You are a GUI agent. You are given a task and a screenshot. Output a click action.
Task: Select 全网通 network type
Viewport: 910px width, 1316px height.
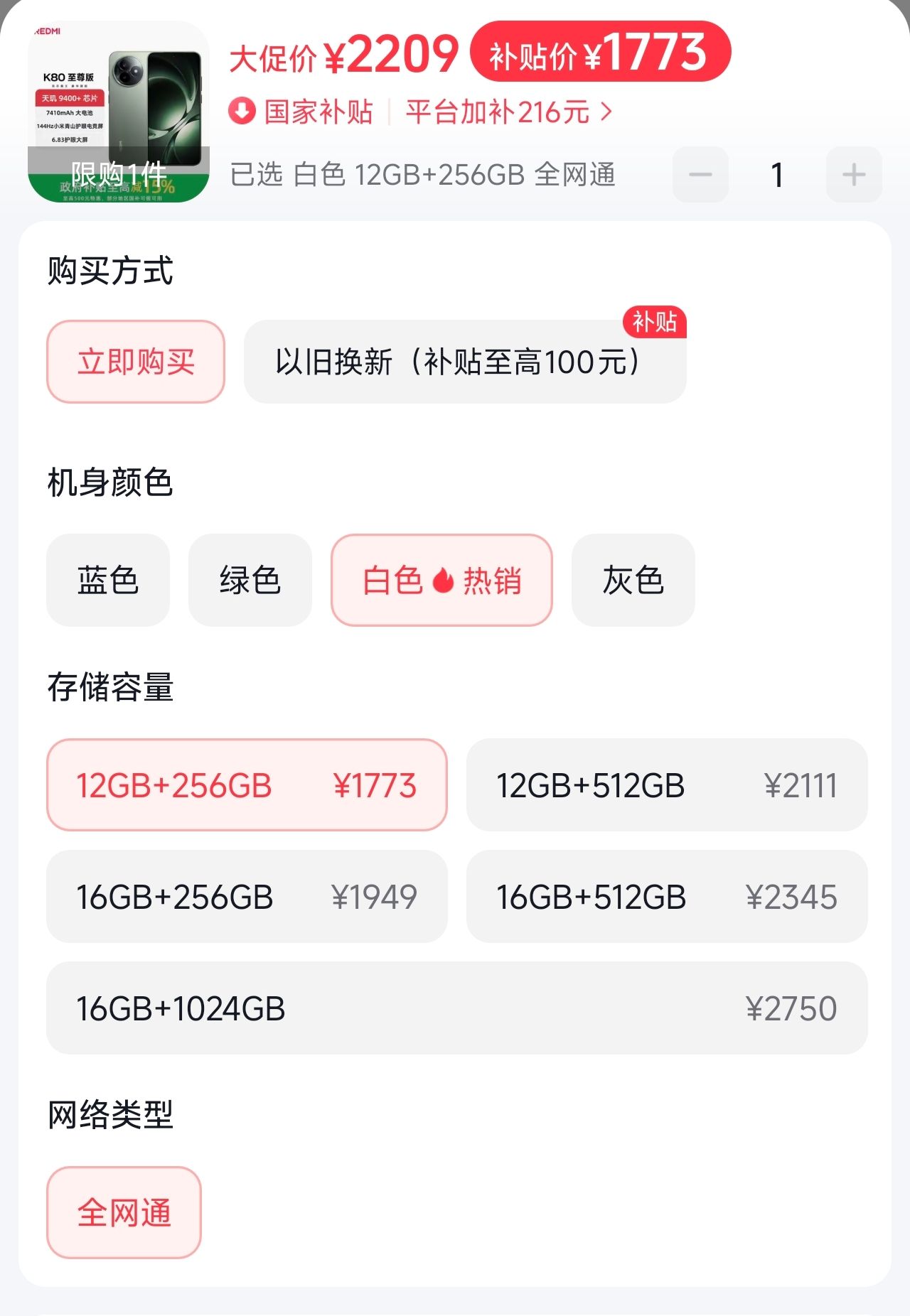124,1212
